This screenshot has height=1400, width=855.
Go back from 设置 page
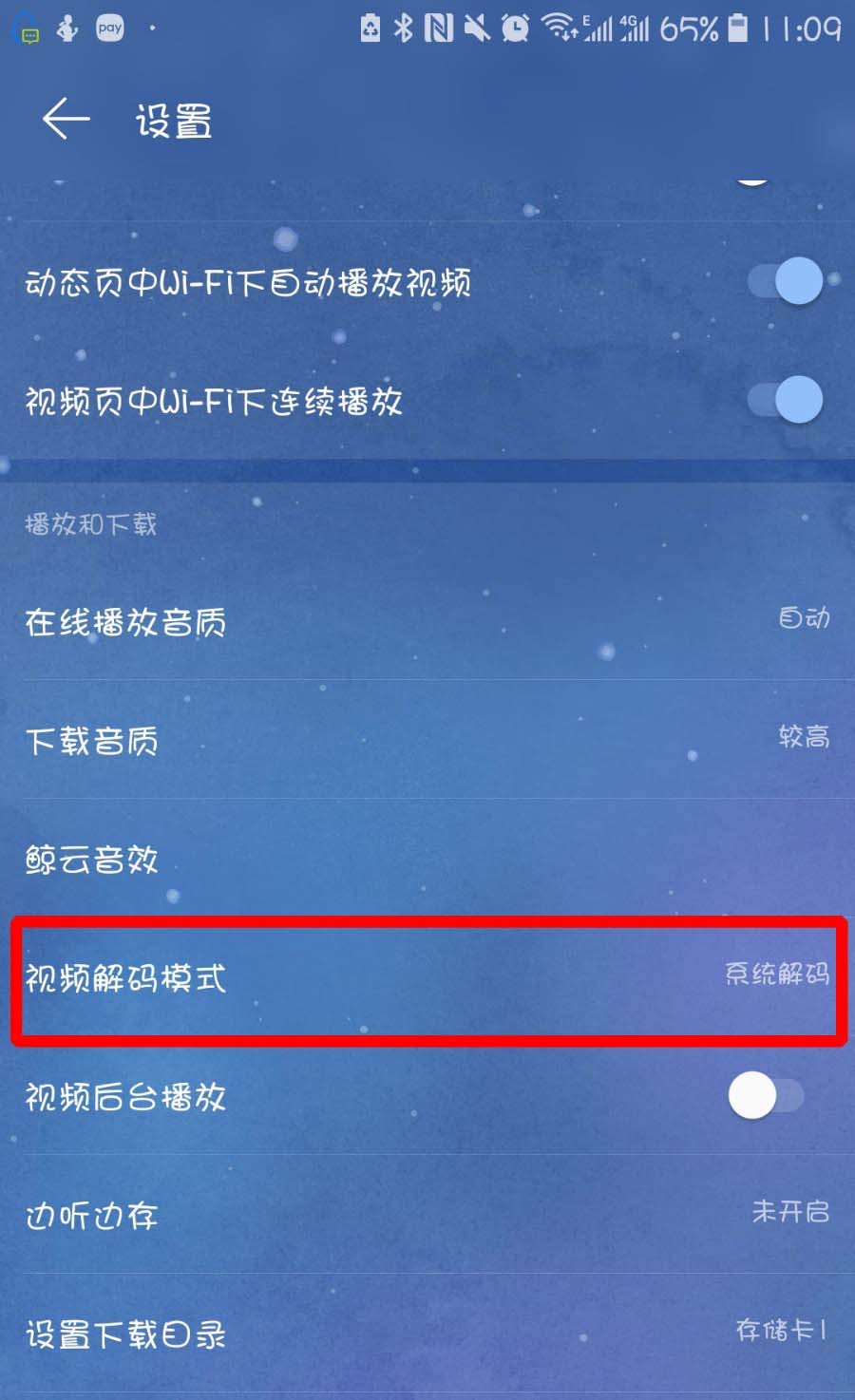(x=66, y=120)
